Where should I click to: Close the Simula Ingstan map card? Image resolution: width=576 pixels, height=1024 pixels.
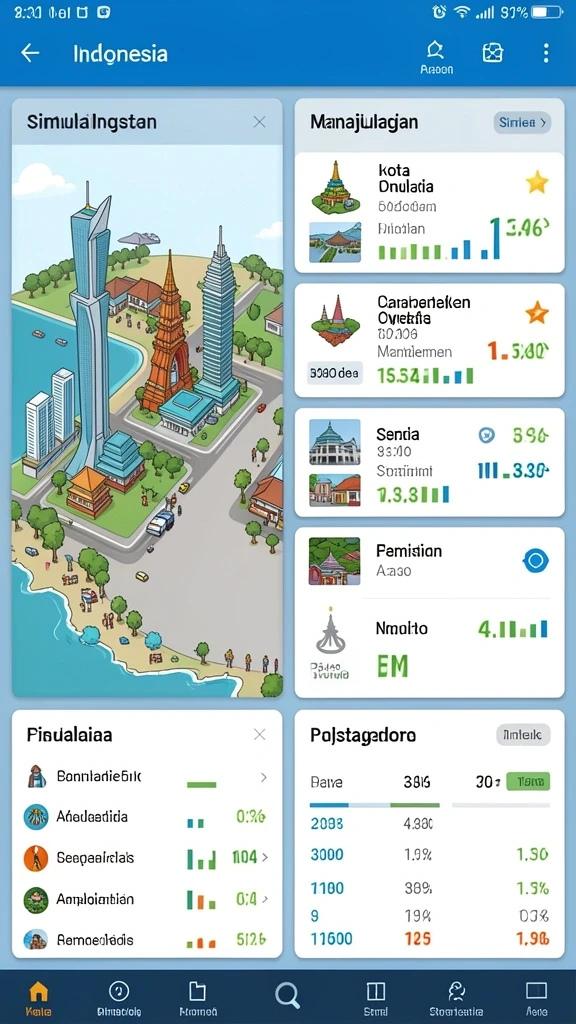[x=259, y=121]
